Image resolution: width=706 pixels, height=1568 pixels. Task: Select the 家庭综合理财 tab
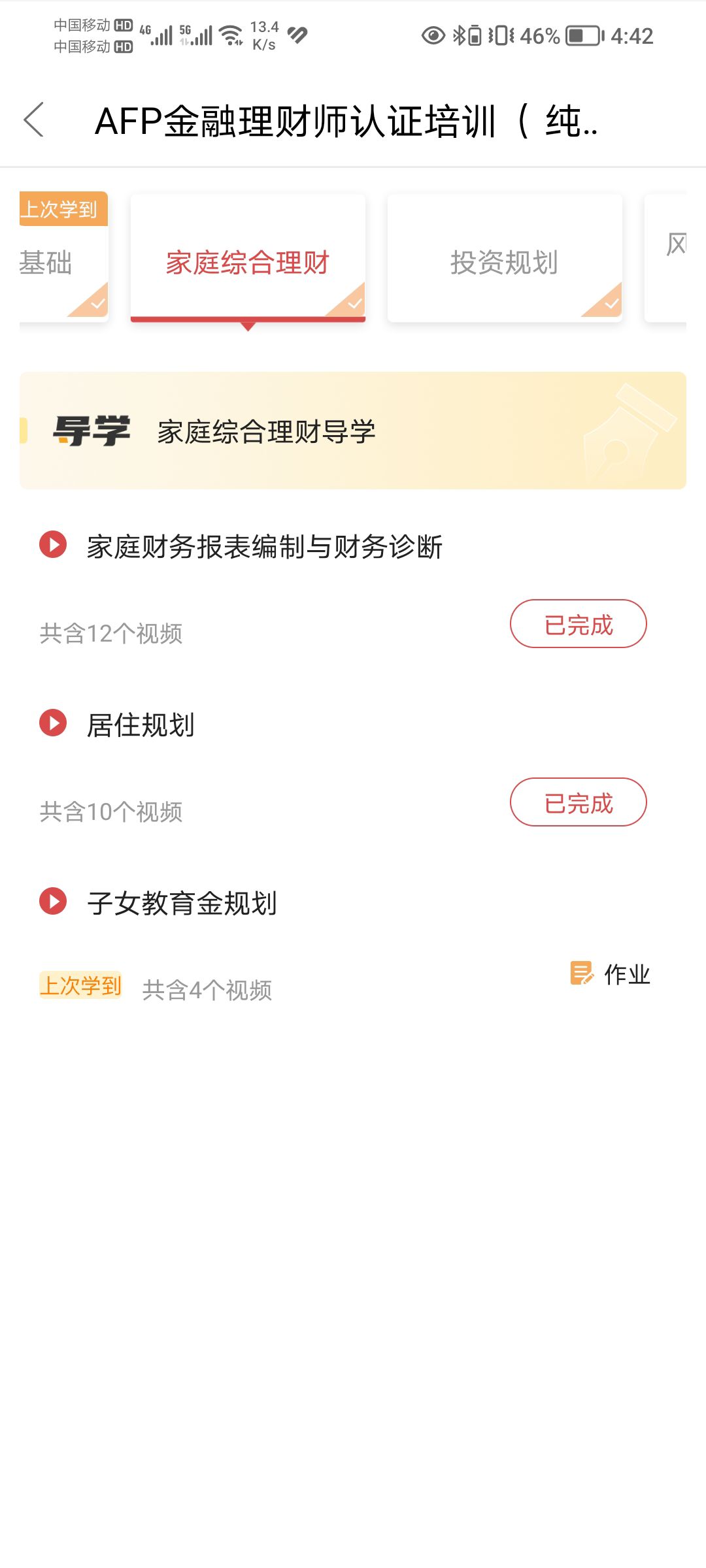(248, 261)
